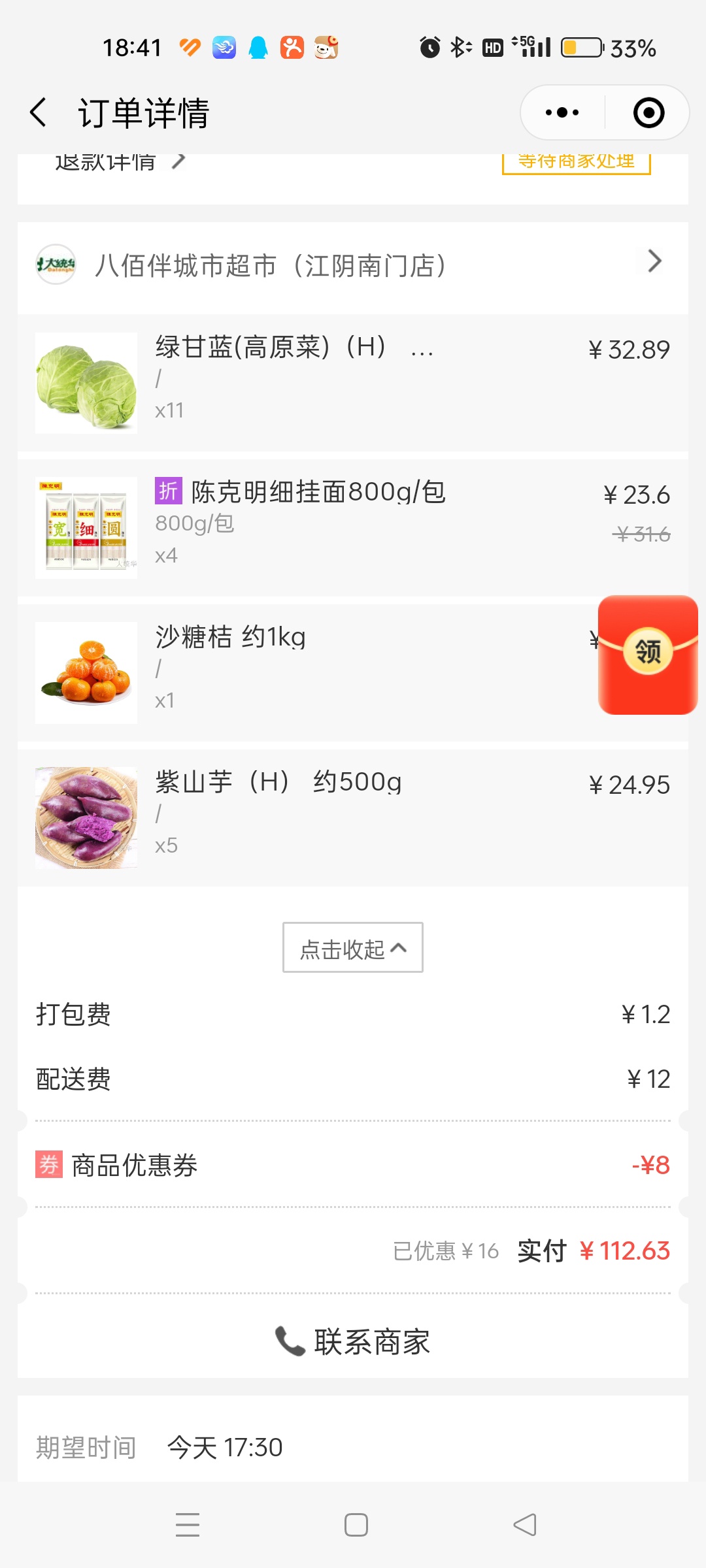The height and width of the screenshot is (1568, 706).
Task: Open the system recent apps menu
Action: click(x=188, y=1525)
